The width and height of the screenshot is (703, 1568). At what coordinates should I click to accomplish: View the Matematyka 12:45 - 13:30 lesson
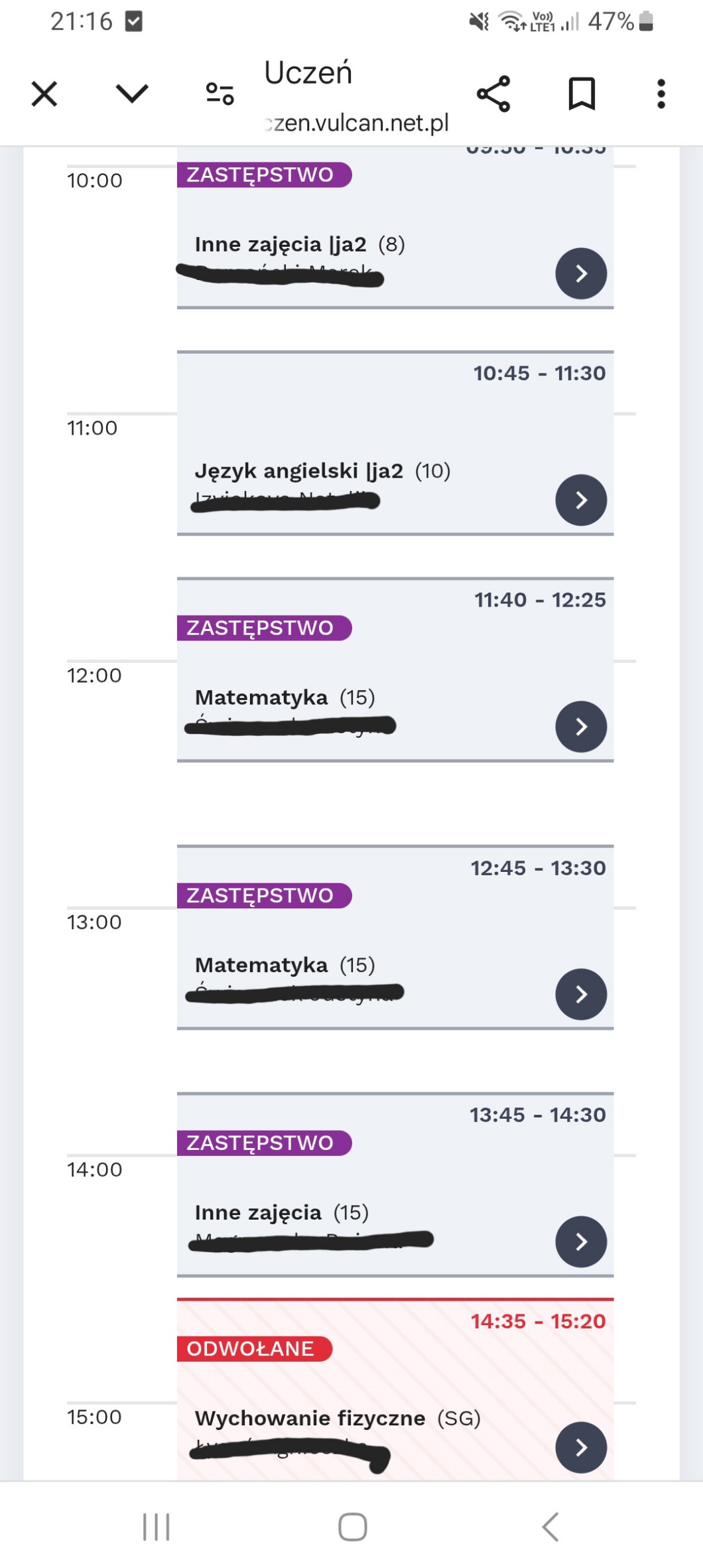click(581, 994)
